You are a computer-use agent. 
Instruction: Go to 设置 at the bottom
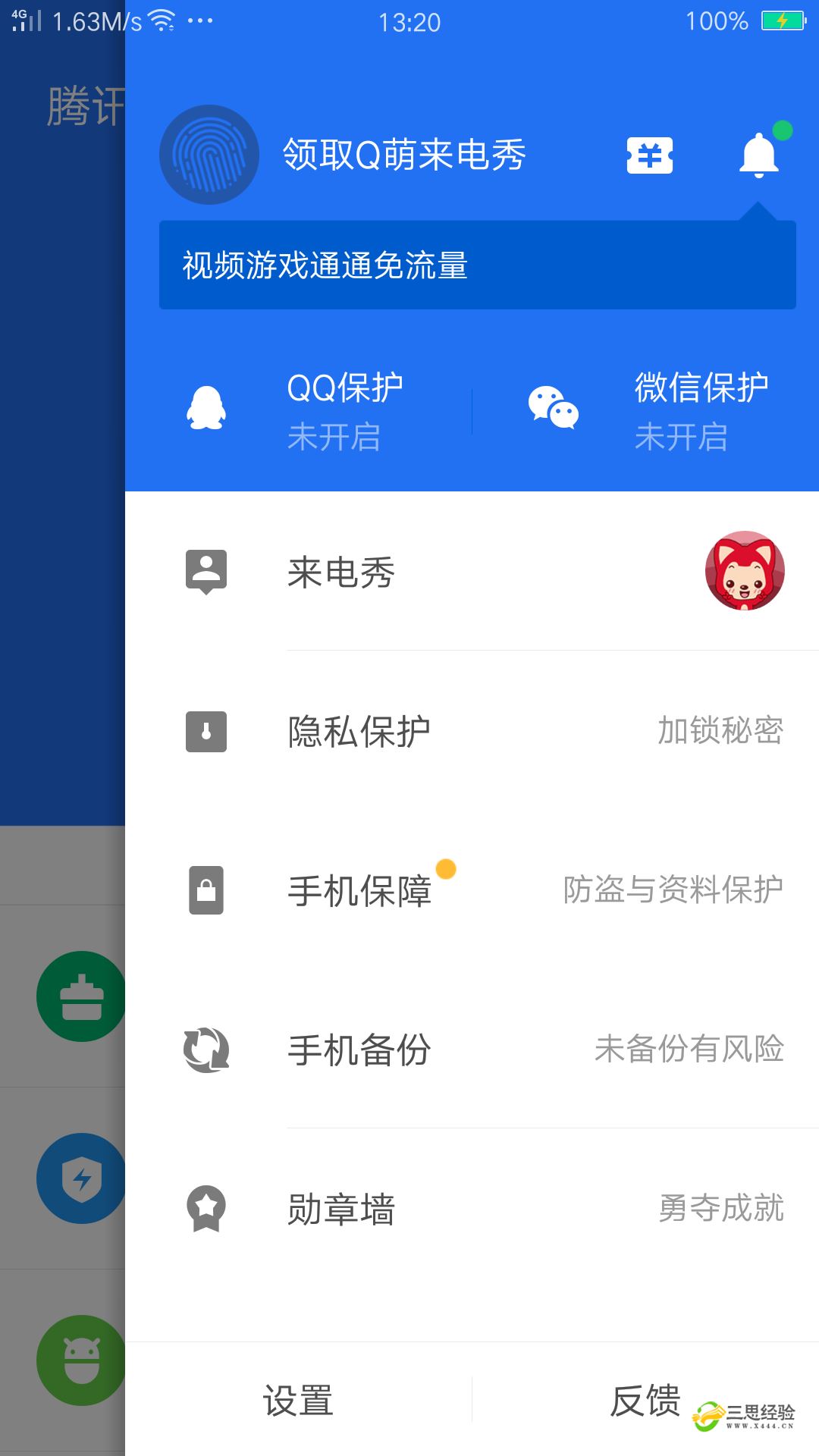pos(298,1400)
